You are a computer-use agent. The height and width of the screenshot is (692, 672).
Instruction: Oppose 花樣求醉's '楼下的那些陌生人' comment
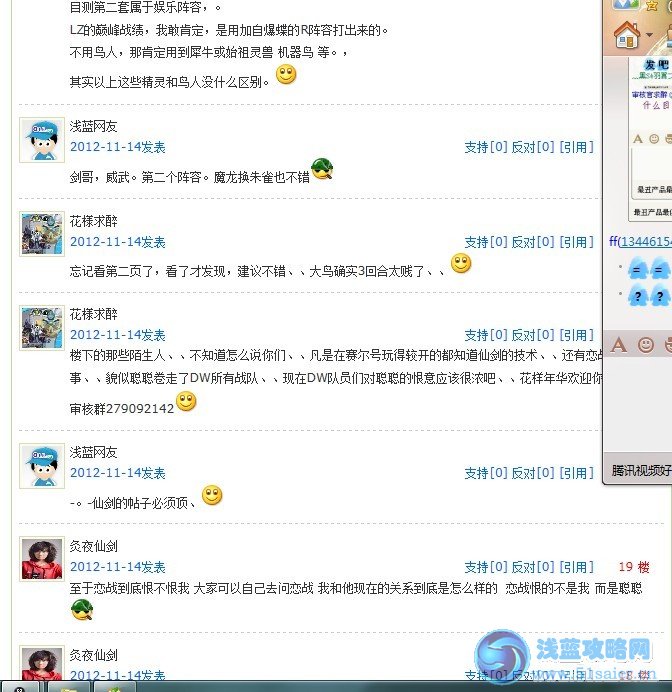[x=533, y=335]
